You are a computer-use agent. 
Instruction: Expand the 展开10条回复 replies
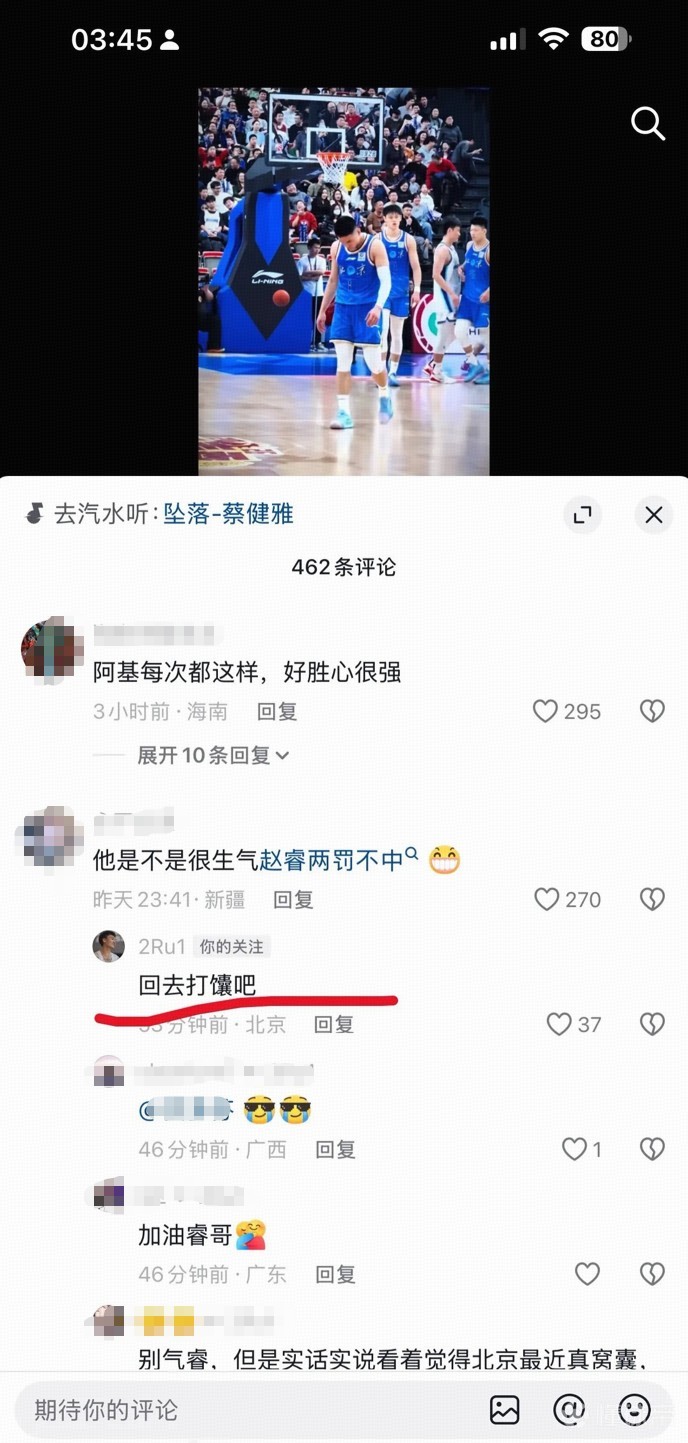coord(213,755)
